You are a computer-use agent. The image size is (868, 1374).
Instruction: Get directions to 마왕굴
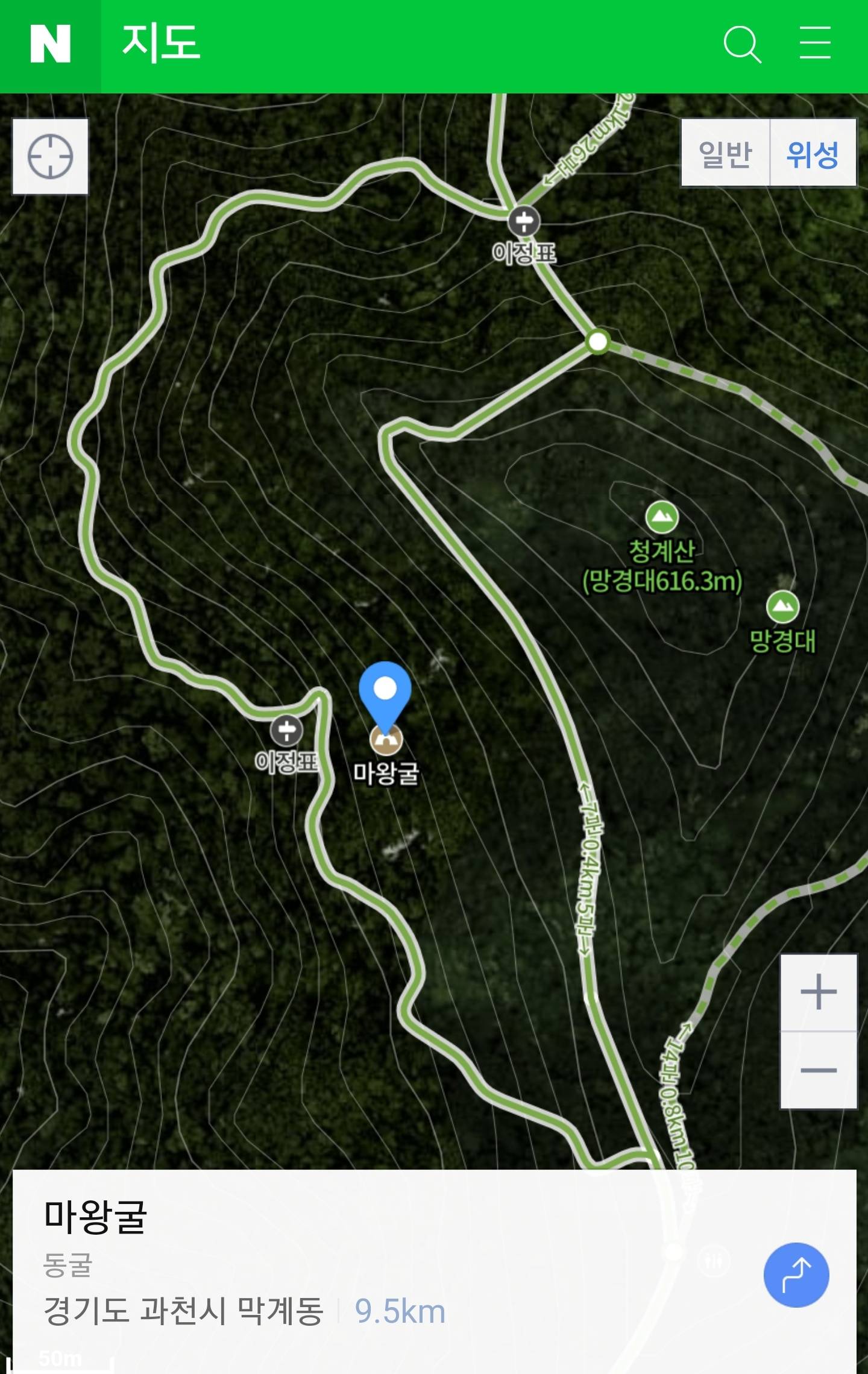click(796, 1275)
